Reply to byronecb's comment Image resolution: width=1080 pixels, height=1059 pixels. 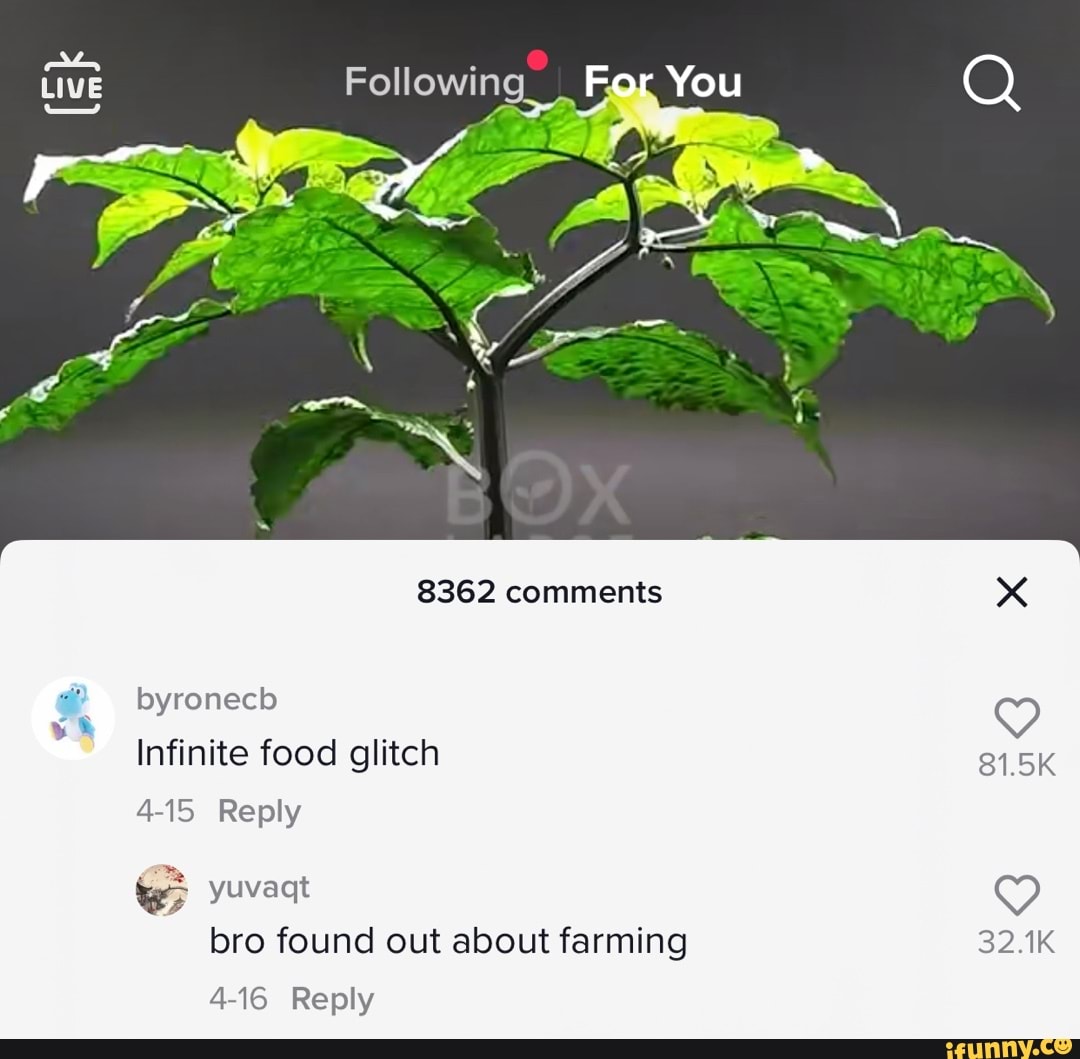(259, 811)
